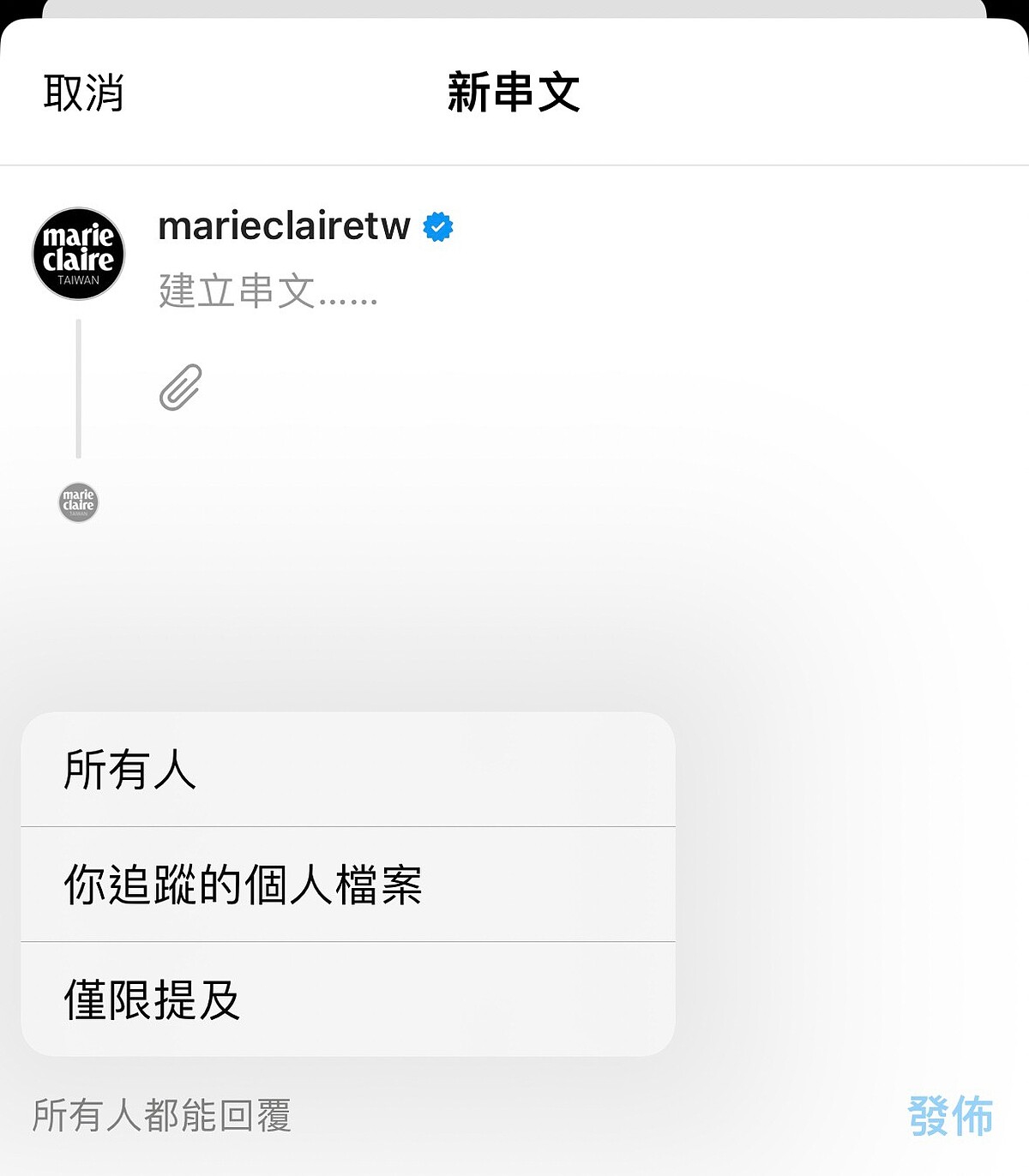Tap 所有人都能回覆 reply setting
Image resolution: width=1029 pixels, height=1176 pixels.
click(x=162, y=1115)
